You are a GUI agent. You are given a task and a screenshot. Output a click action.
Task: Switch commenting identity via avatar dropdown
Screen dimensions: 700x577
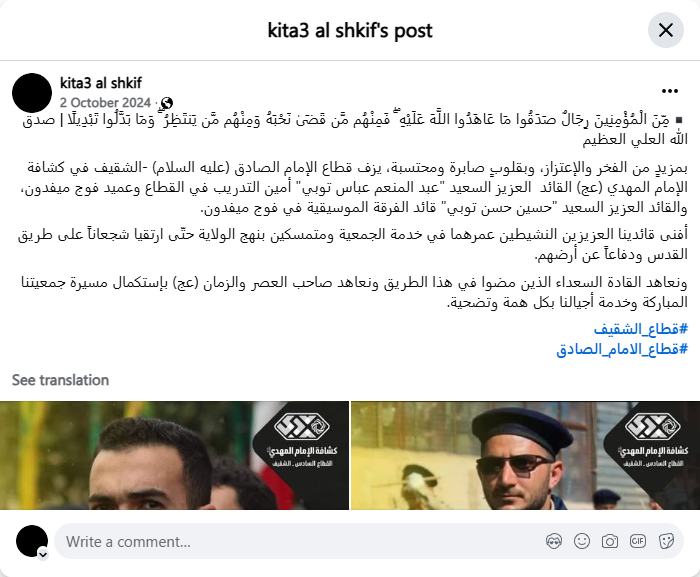[x=42, y=553]
